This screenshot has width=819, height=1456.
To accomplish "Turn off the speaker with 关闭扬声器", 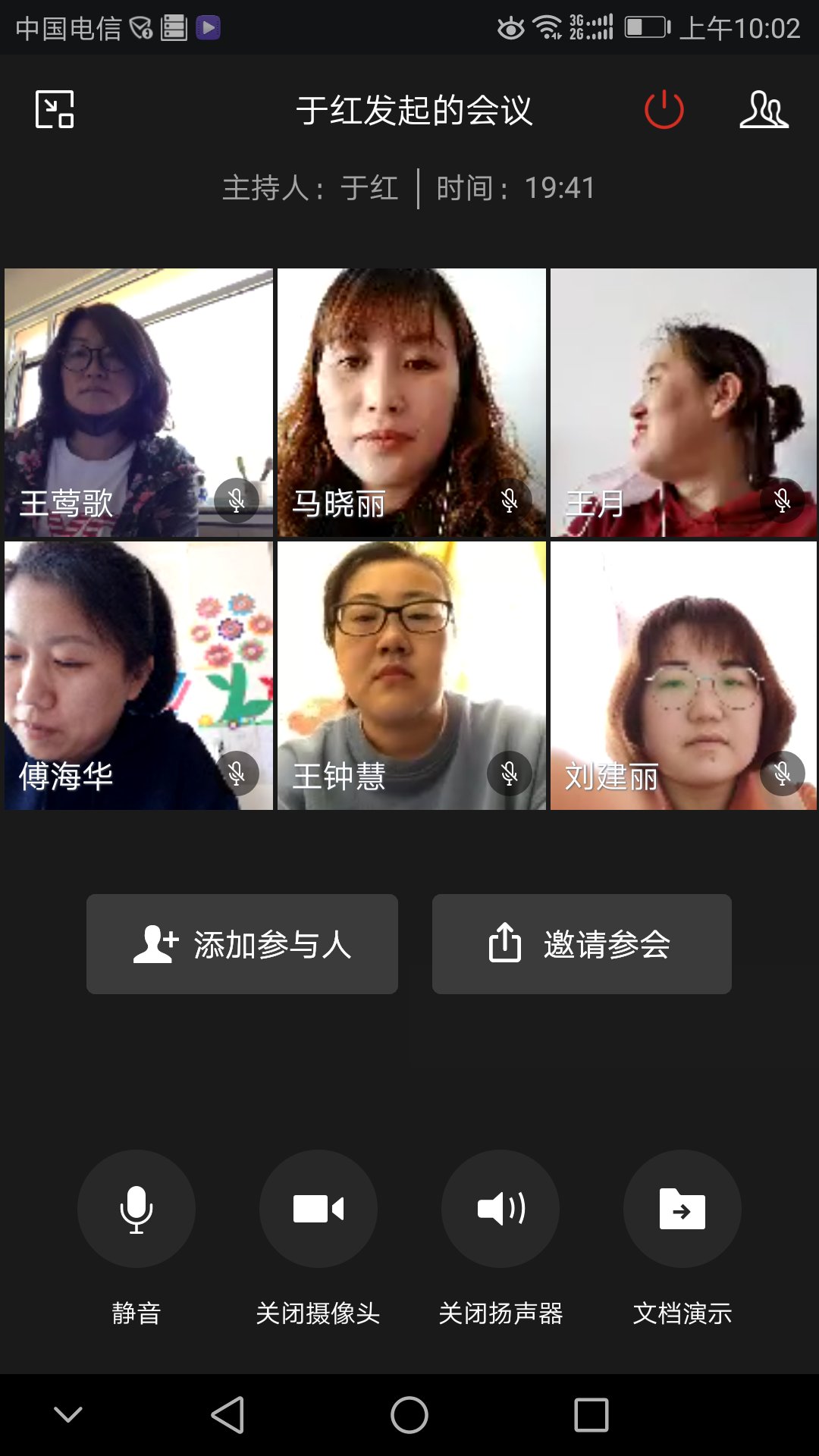I will [500, 1209].
